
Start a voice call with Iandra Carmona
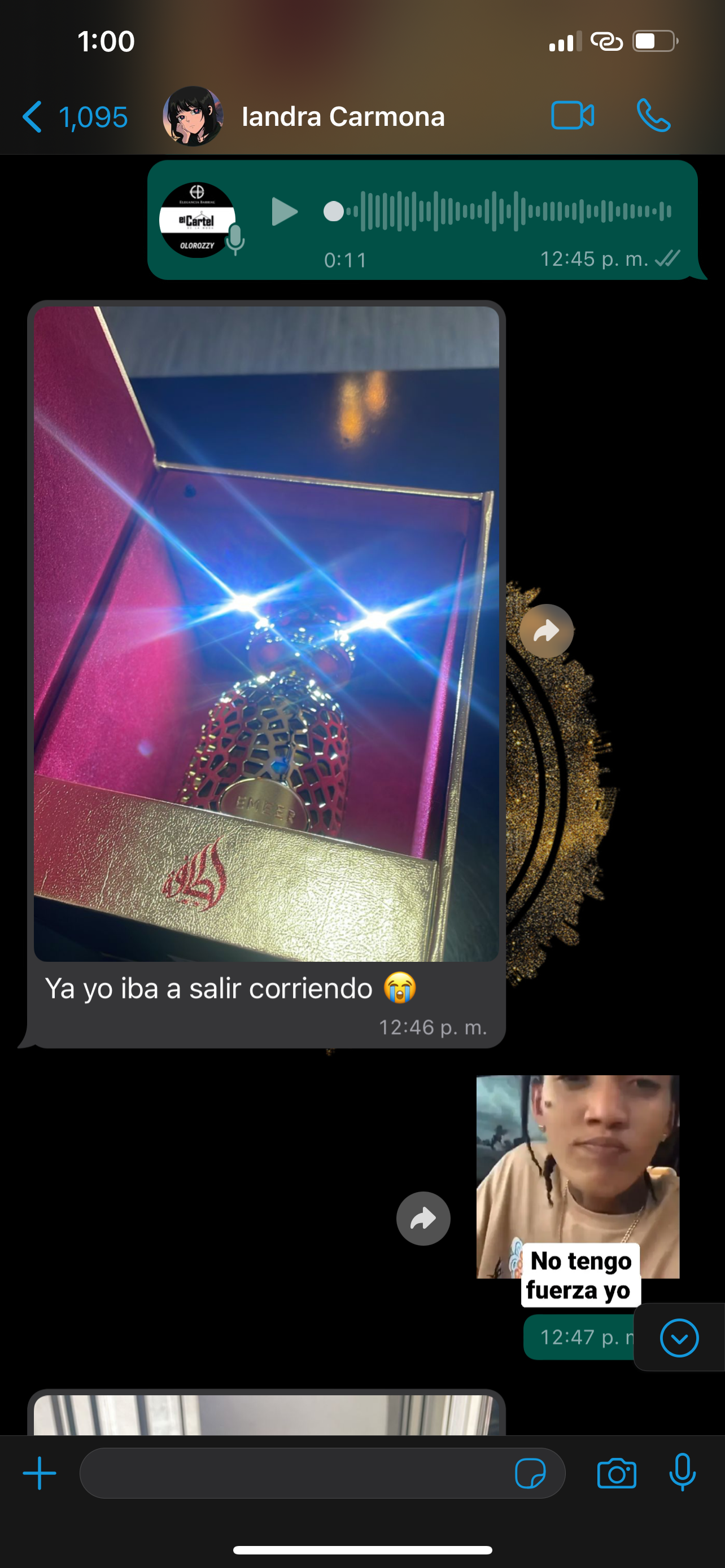pos(653,116)
